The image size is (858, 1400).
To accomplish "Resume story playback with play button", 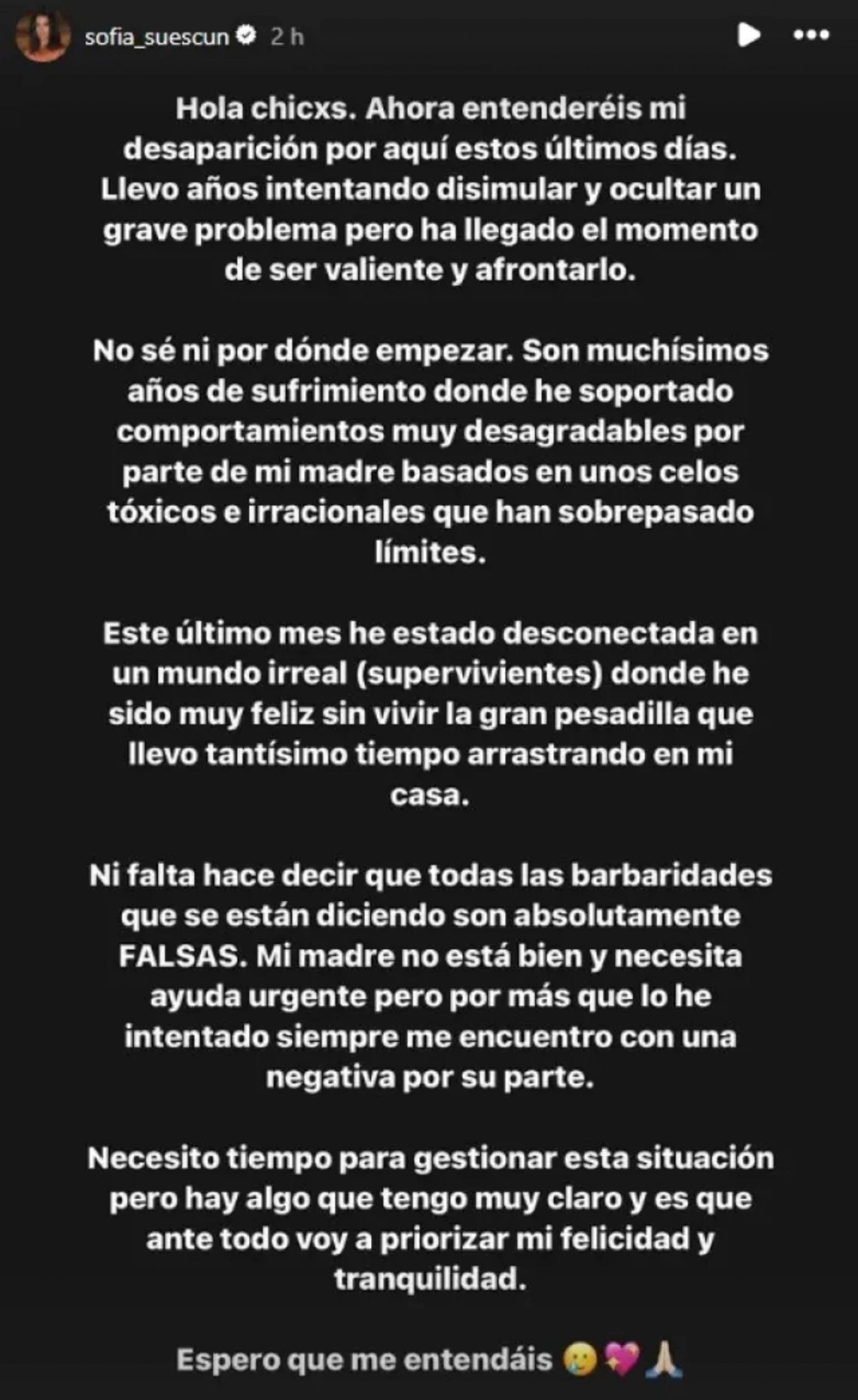I will (x=749, y=35).
